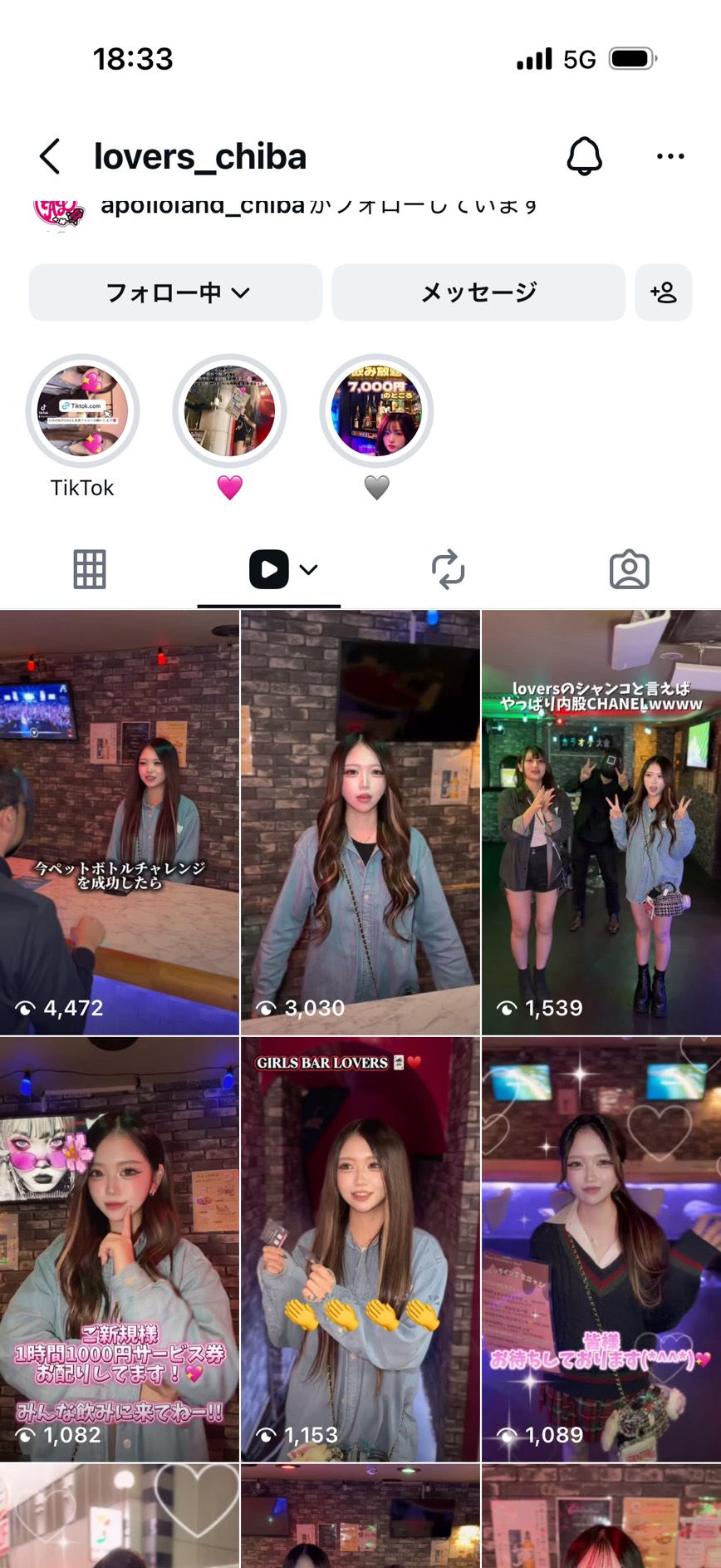
Task: Open the apolloland_chiba mutual follower link
Action: pyautogui.click(x=203, y=206)
